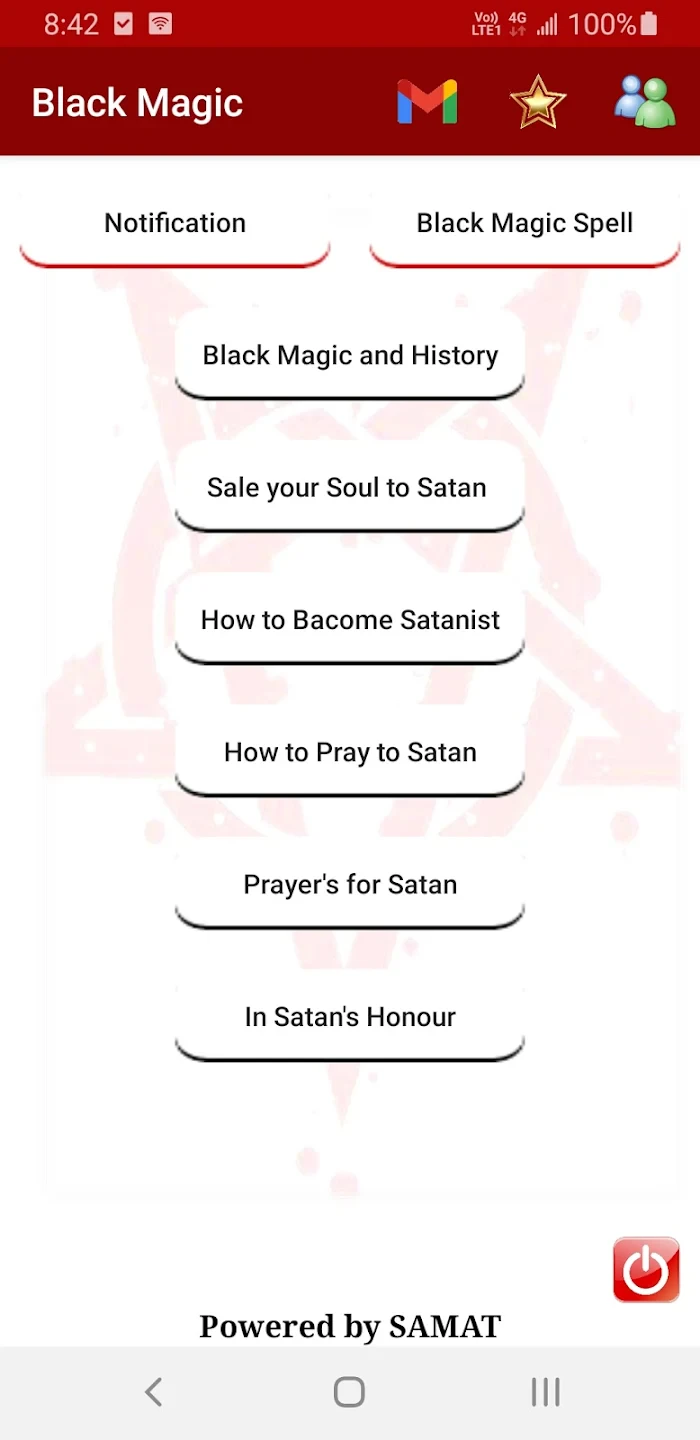Tap the gold star rating icon
This screenshot has width=700, height=1440.
538,103
